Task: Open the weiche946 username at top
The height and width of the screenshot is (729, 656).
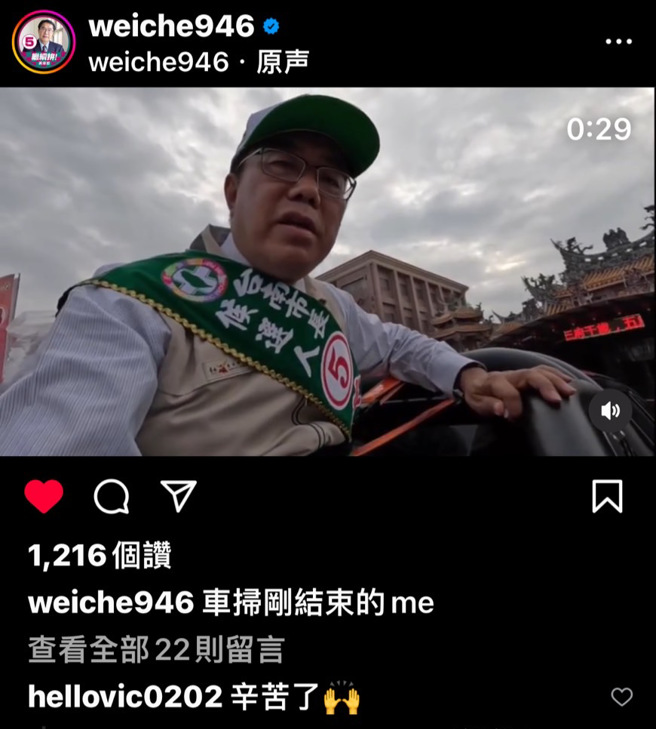Action: point(171,26)
